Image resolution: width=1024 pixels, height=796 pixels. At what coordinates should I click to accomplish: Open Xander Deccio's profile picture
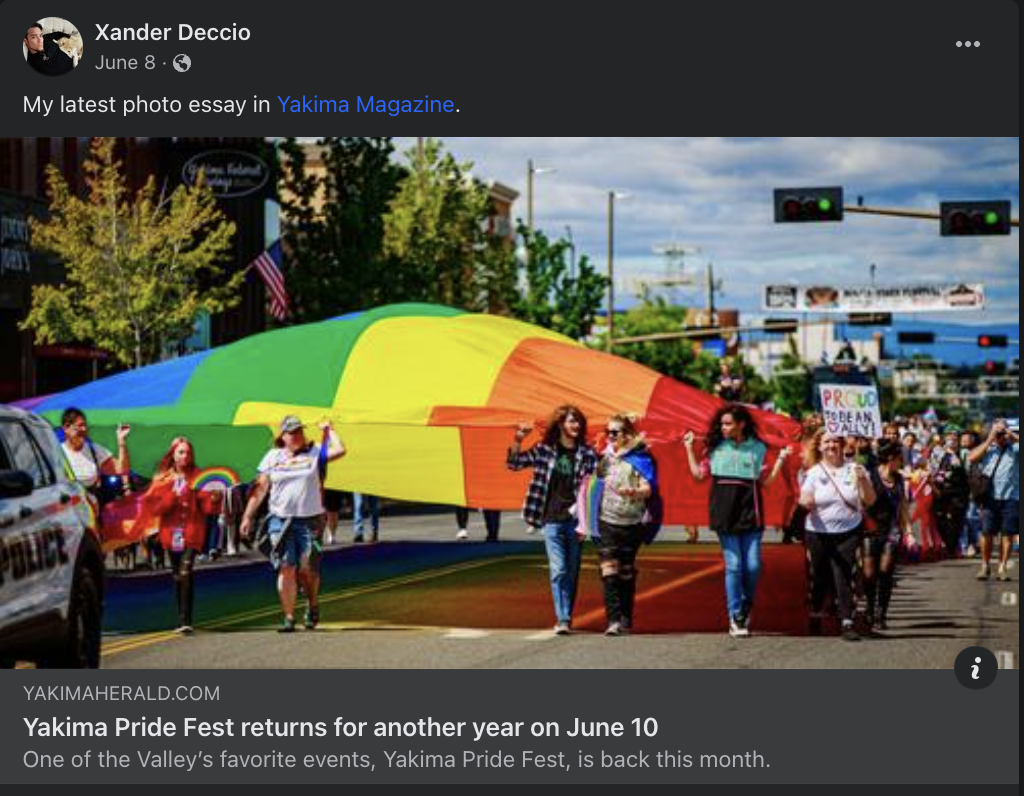[x=52, y=46]
